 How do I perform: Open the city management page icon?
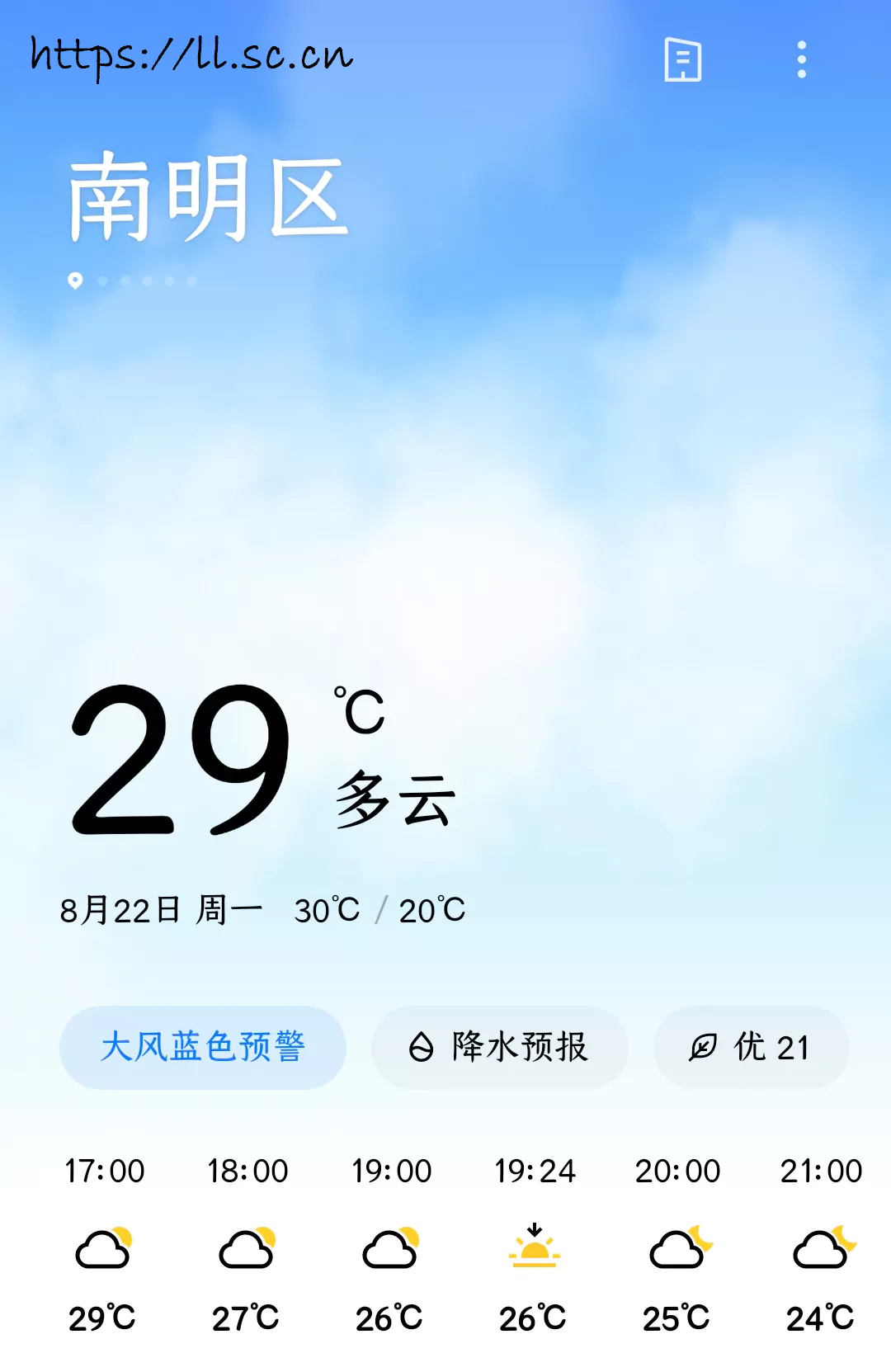(x=683, y=60)
